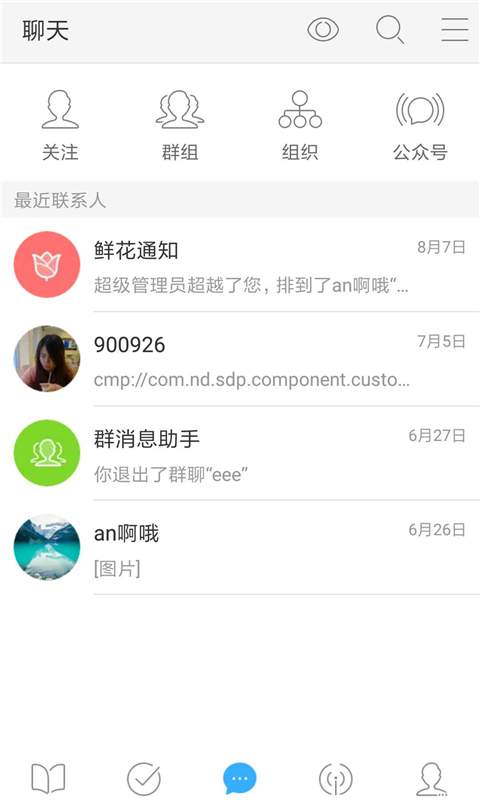
Task: Open the 鲜花通知 conversation
Action: [x=240, y=265]
